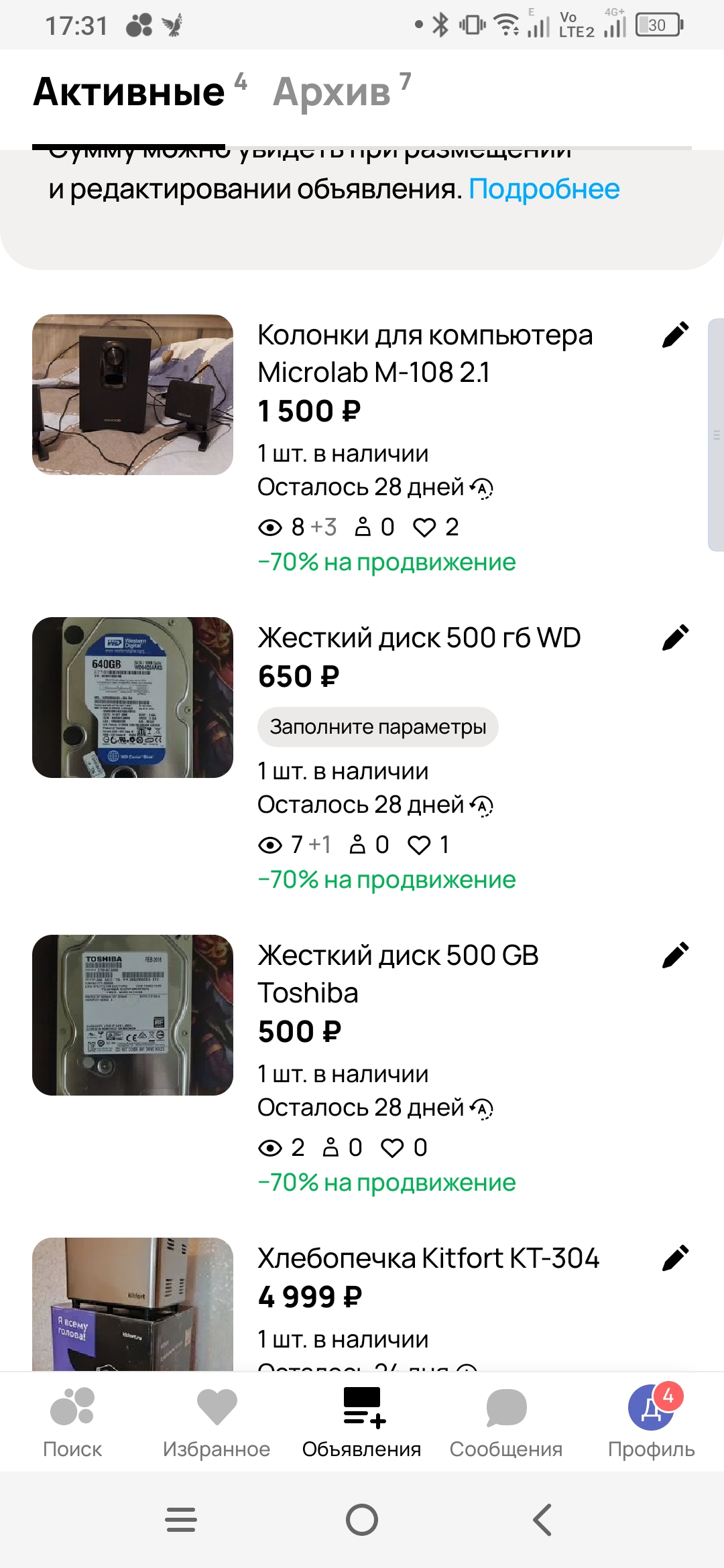Open the WD hard drive listing photo
This screenshot has width=724, height=1568.
pos(133,698)
